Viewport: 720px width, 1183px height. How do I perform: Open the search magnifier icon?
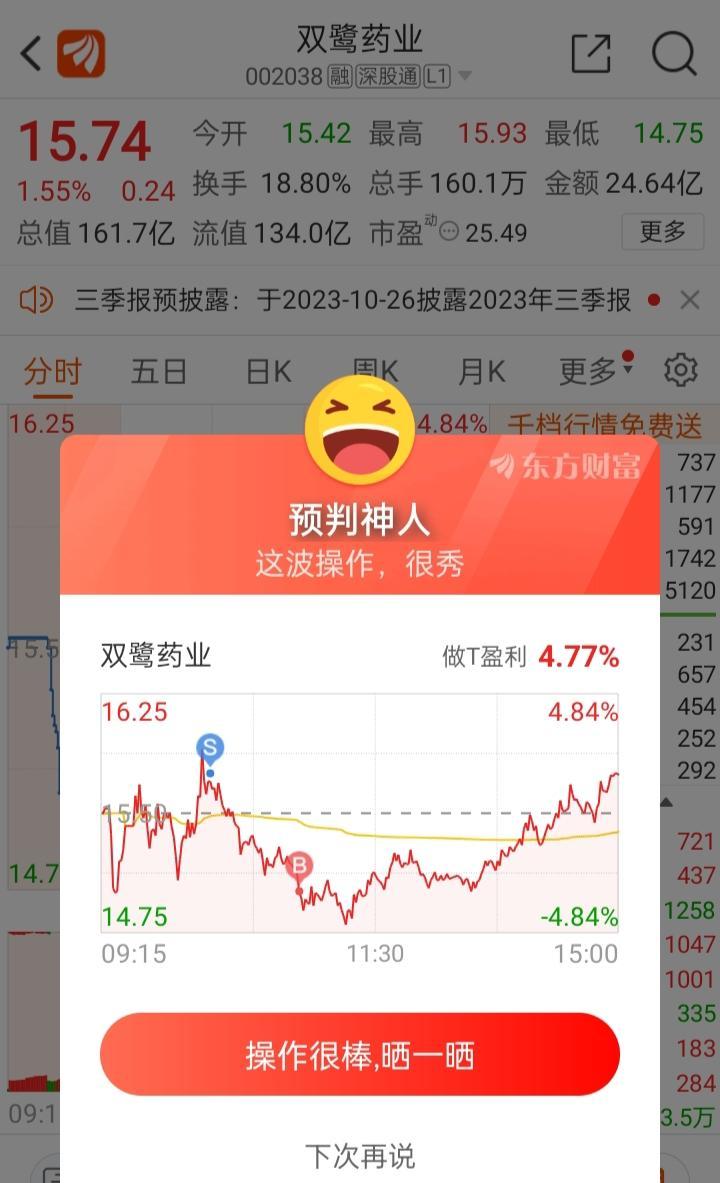point(674,53)
